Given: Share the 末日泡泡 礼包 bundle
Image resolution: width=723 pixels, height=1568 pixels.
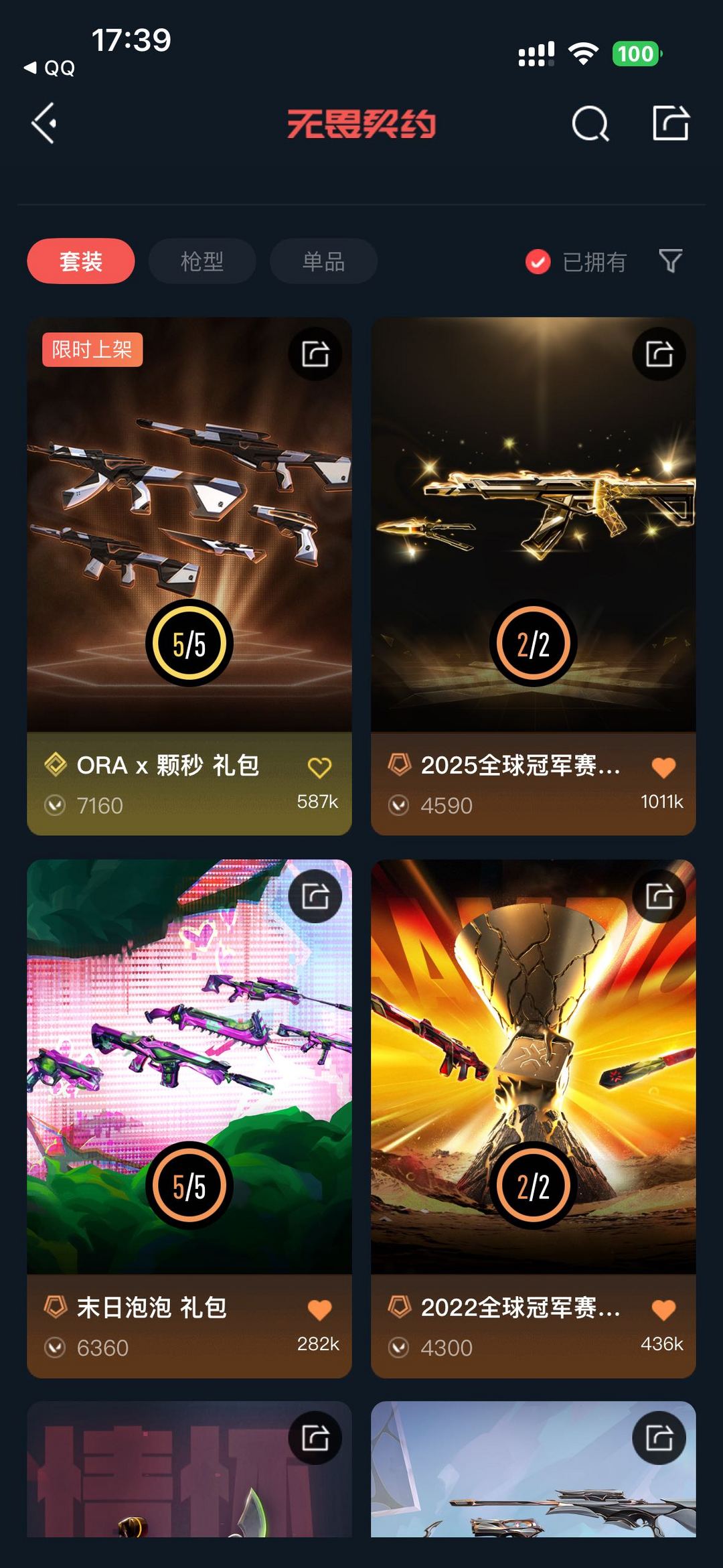Looking at the screenshot, I should [315, 896].
